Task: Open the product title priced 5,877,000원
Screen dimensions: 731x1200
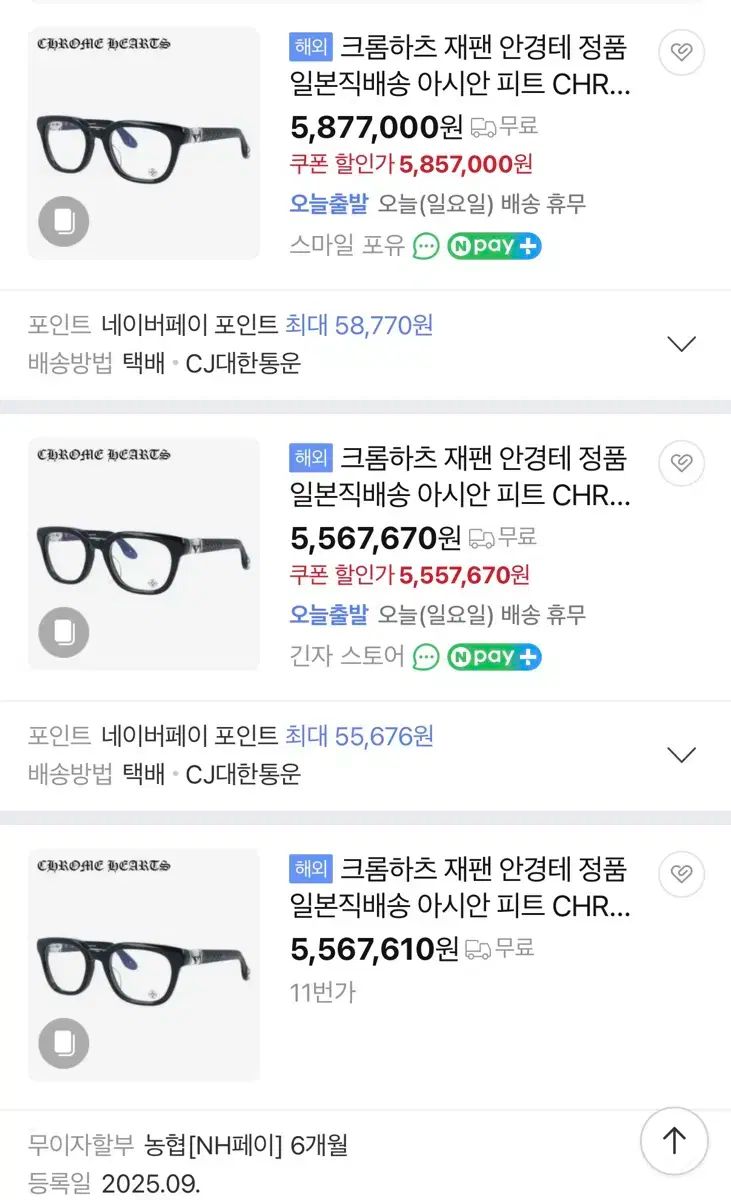Action: pyautogui.click(x=460, y=65)
